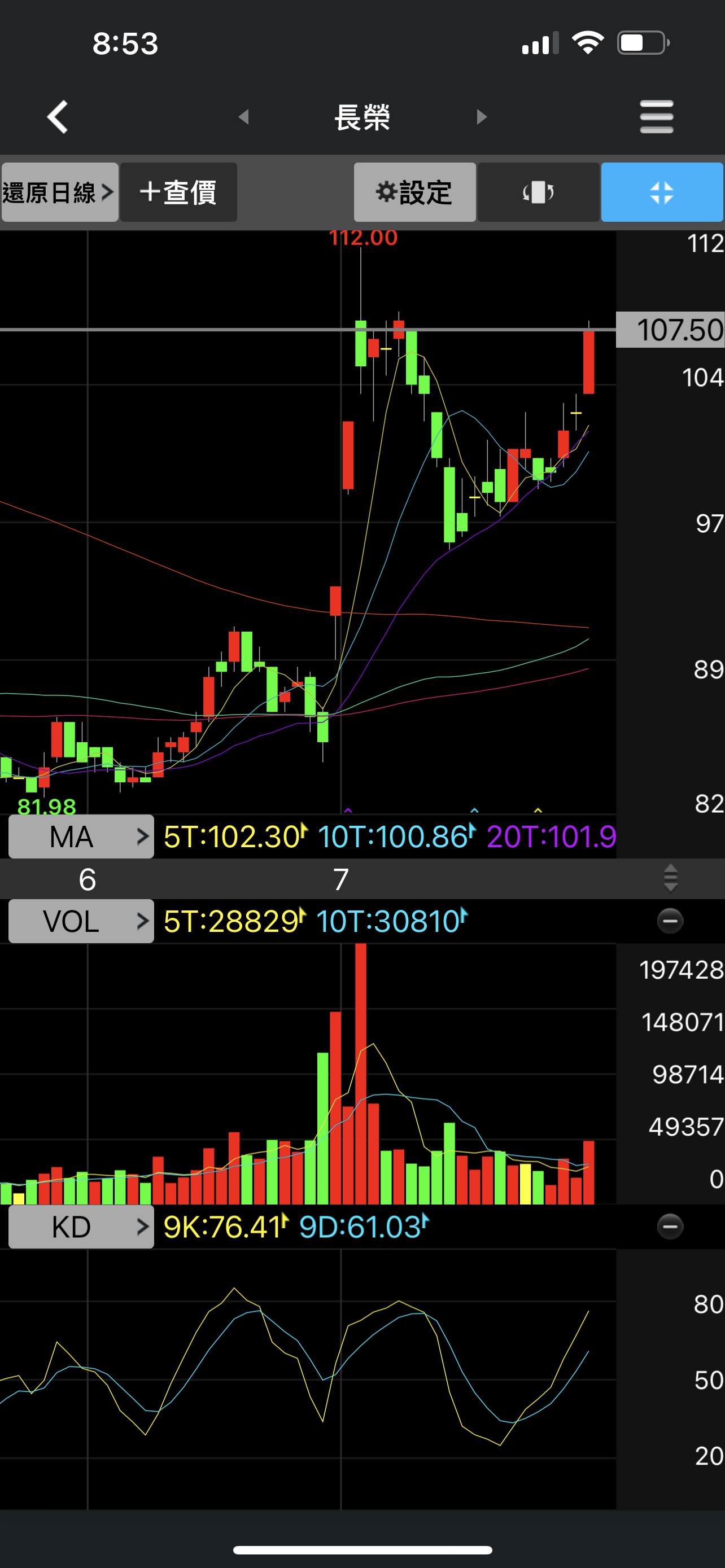The image size is (725, 1568).
Task: Open chart 設定 settings
Action: (414, 192)
